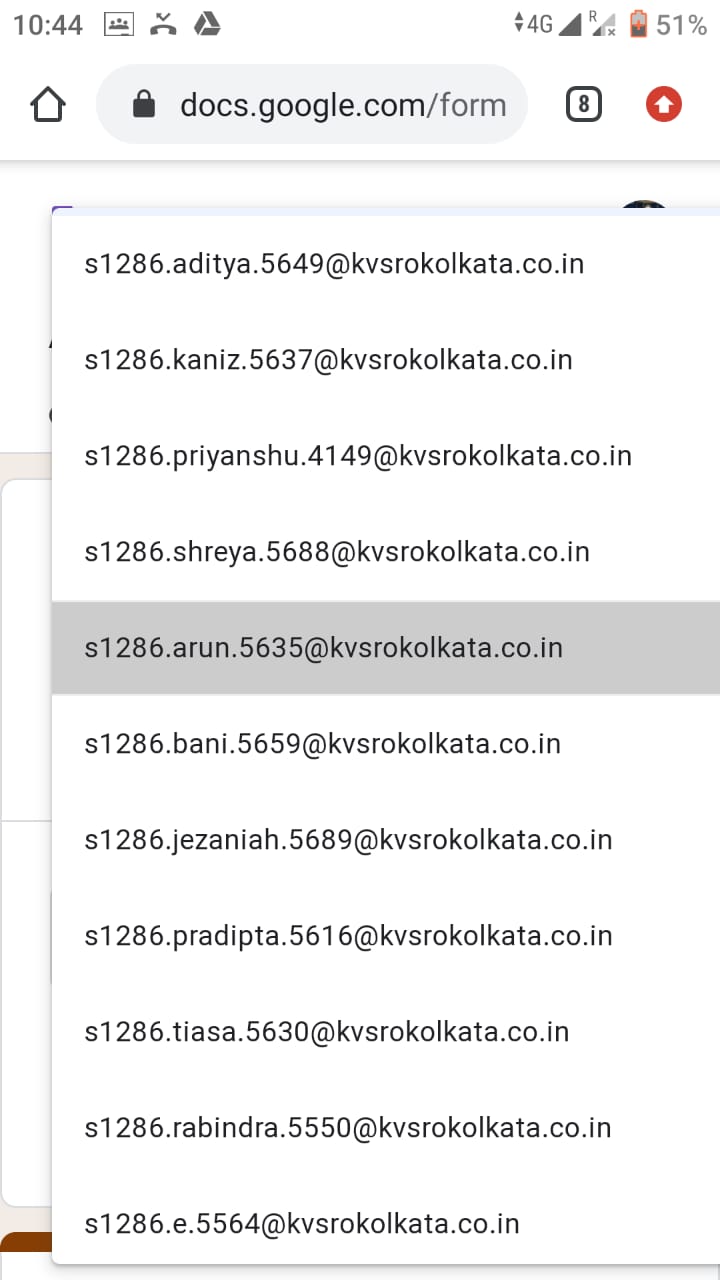Viewport: 720px width, 1280px height.
Task: Choose s1286.bani.5659 email option
Action: (x=386, y=744)
